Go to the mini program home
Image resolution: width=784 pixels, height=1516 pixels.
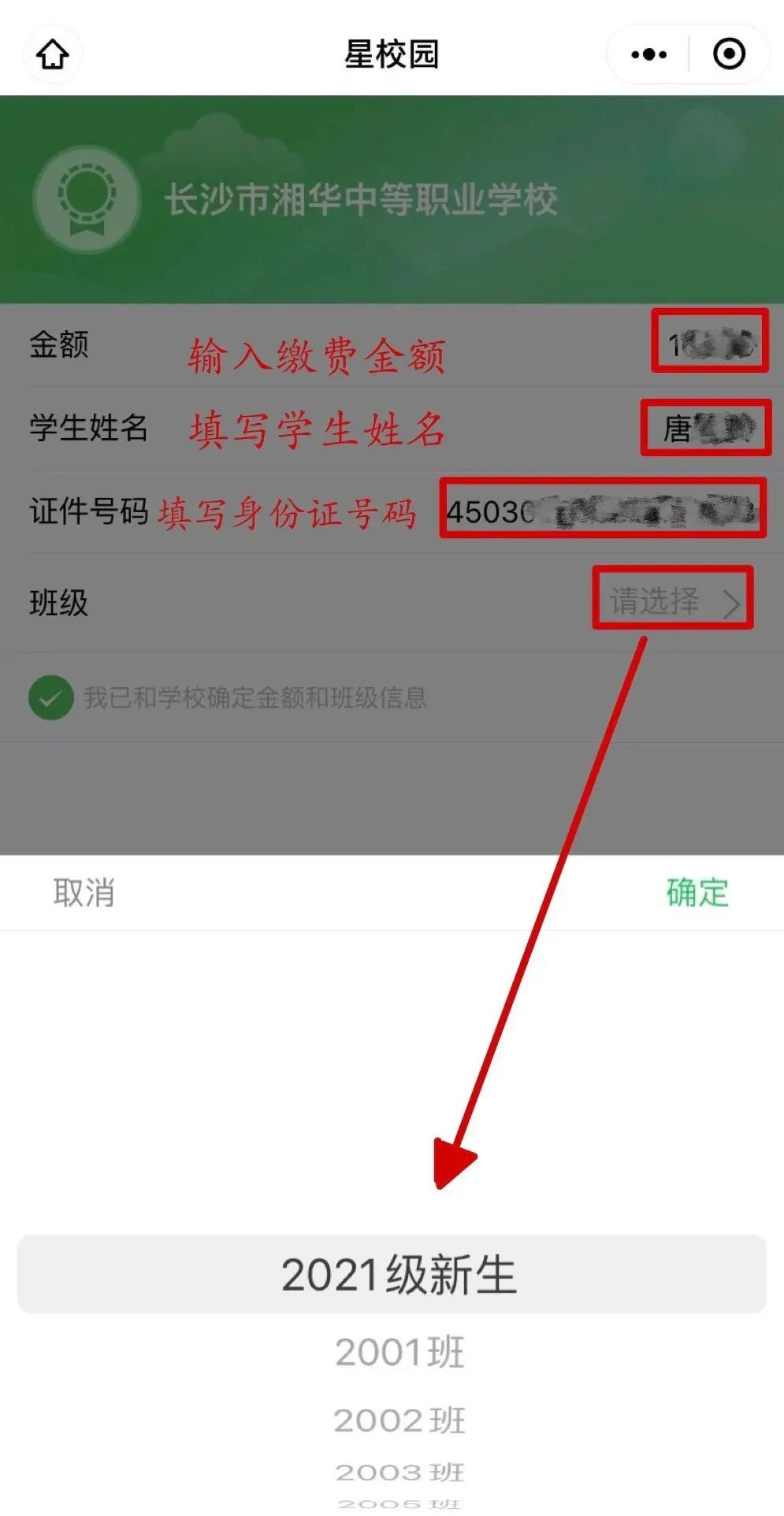click(x=53, y=54)
